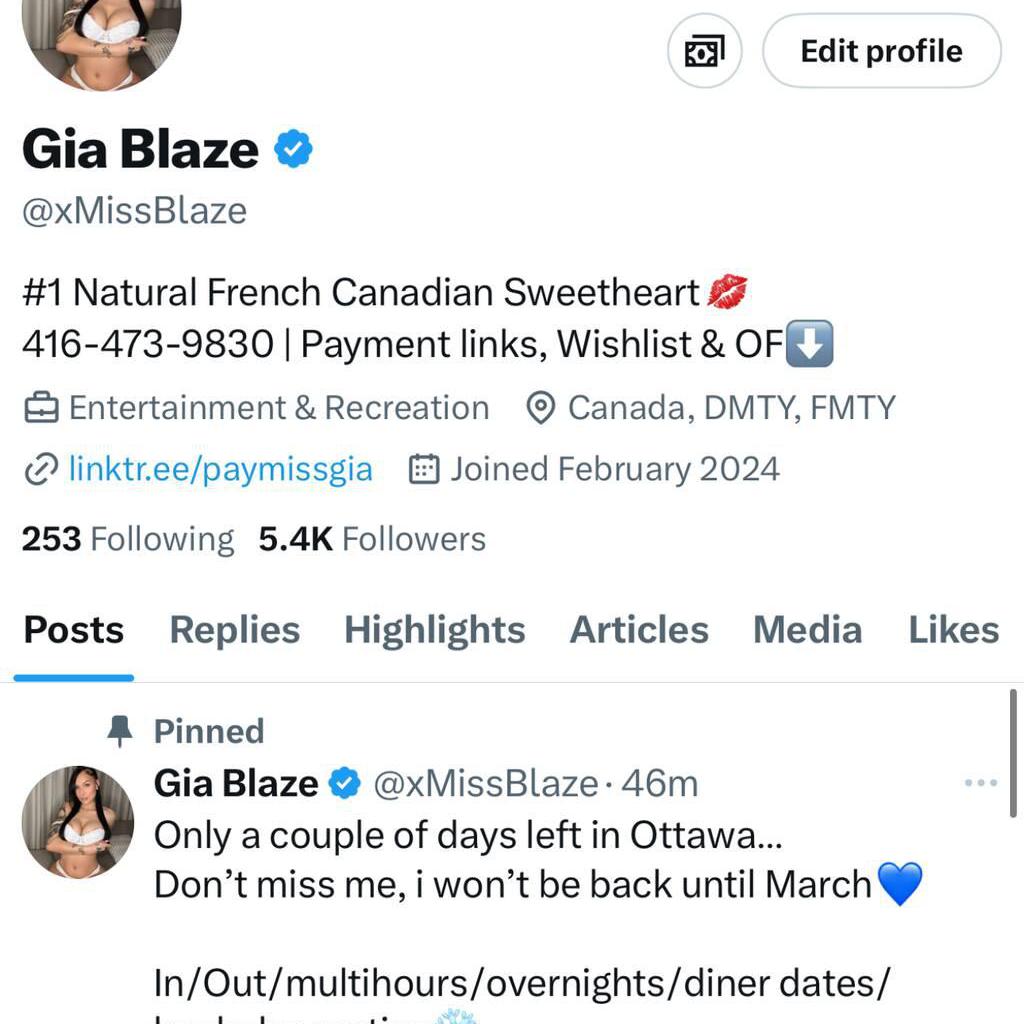The width and height of the screenshot is (1024, 1024).
Task: Tap the avatar on the pinned post
Action: coord(78,822)
